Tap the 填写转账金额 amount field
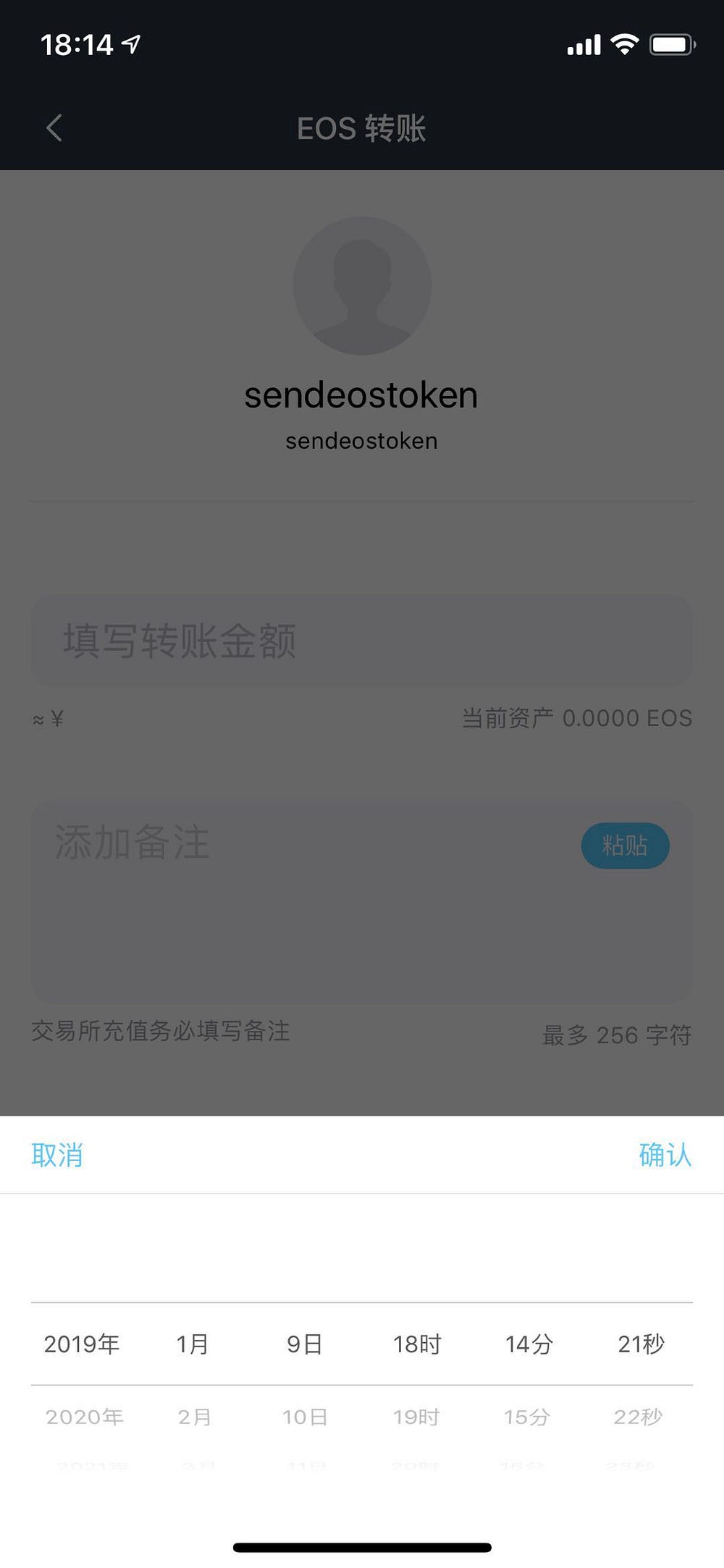 click(361, 641)
